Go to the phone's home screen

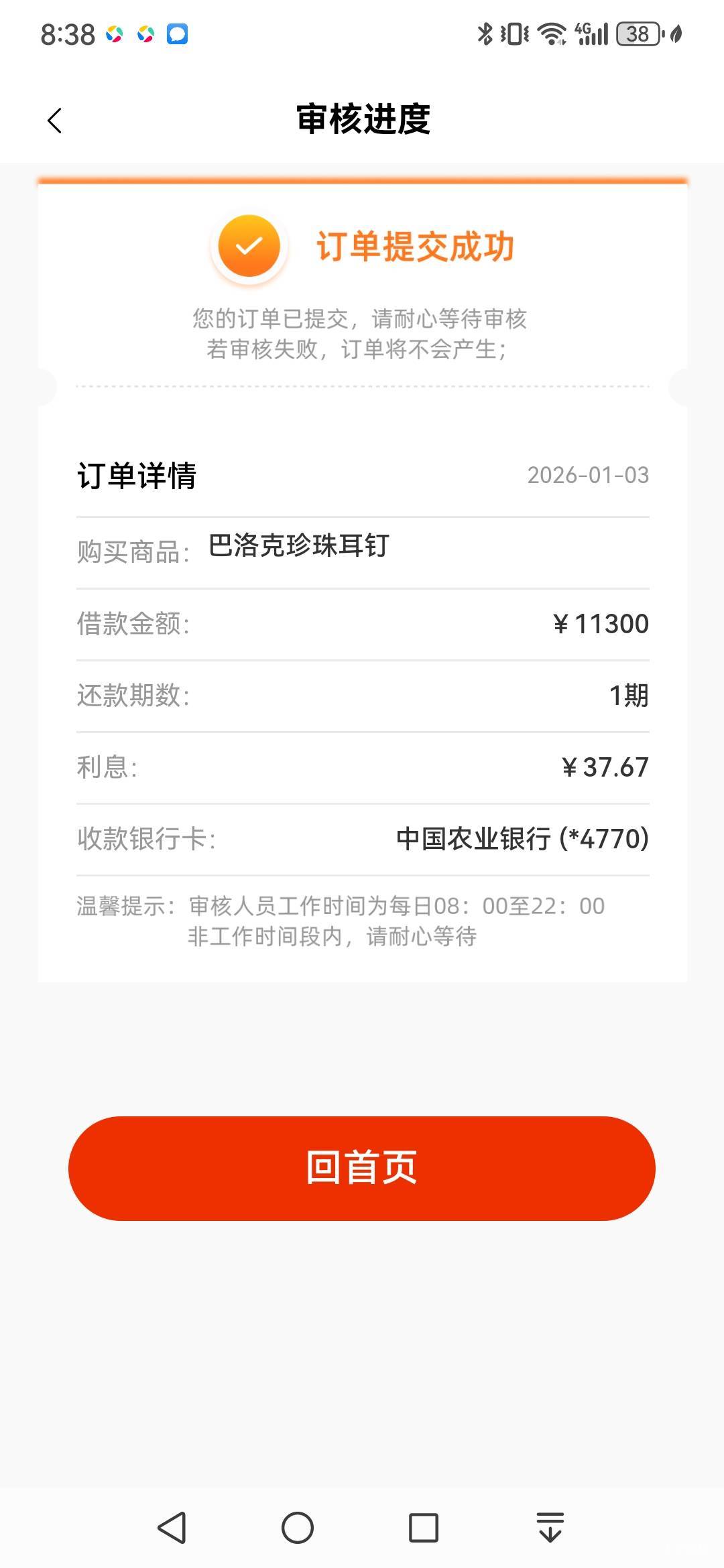click(298, 1528)
